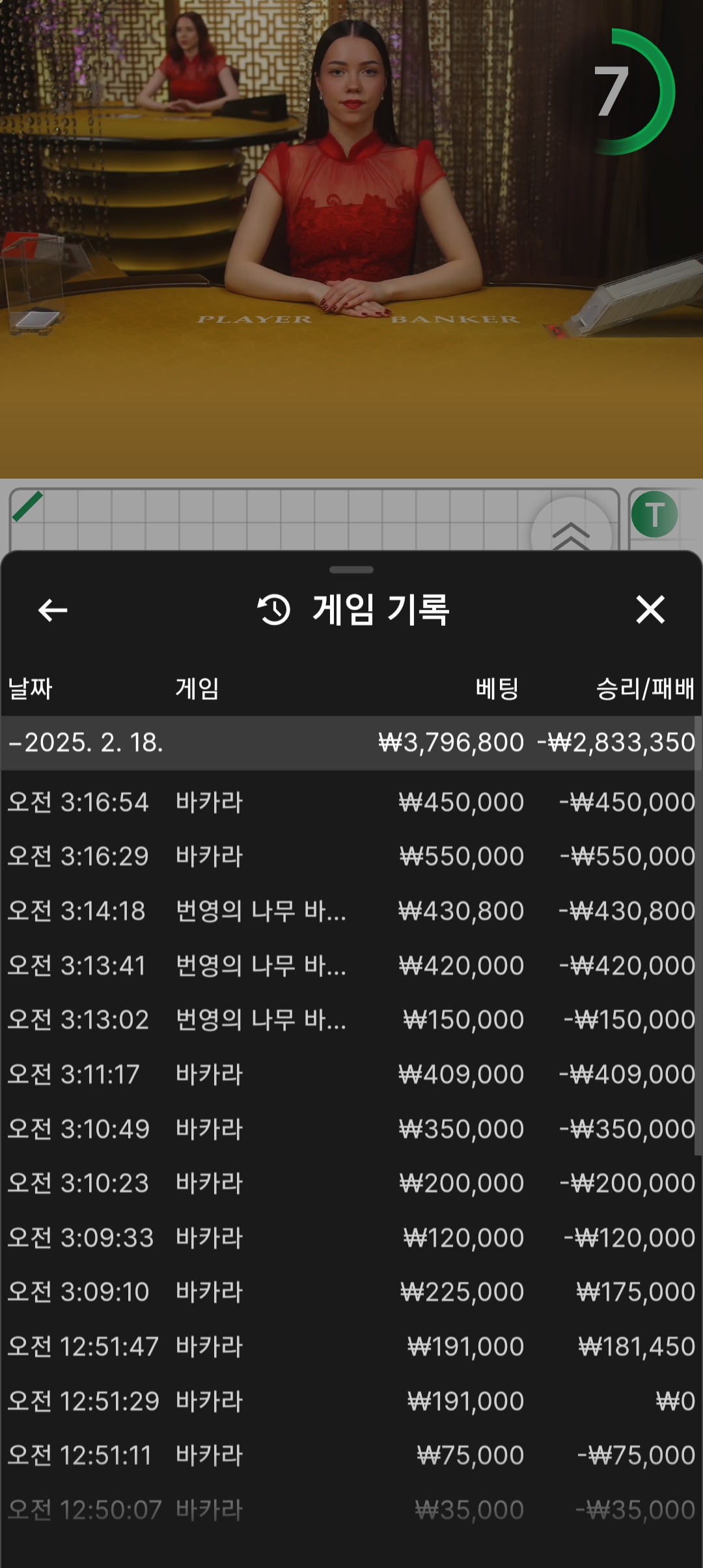Open the 오전 12:51:47 바카라 record
Screen dimensions: 703x1568
click(x=350, y=1347)
